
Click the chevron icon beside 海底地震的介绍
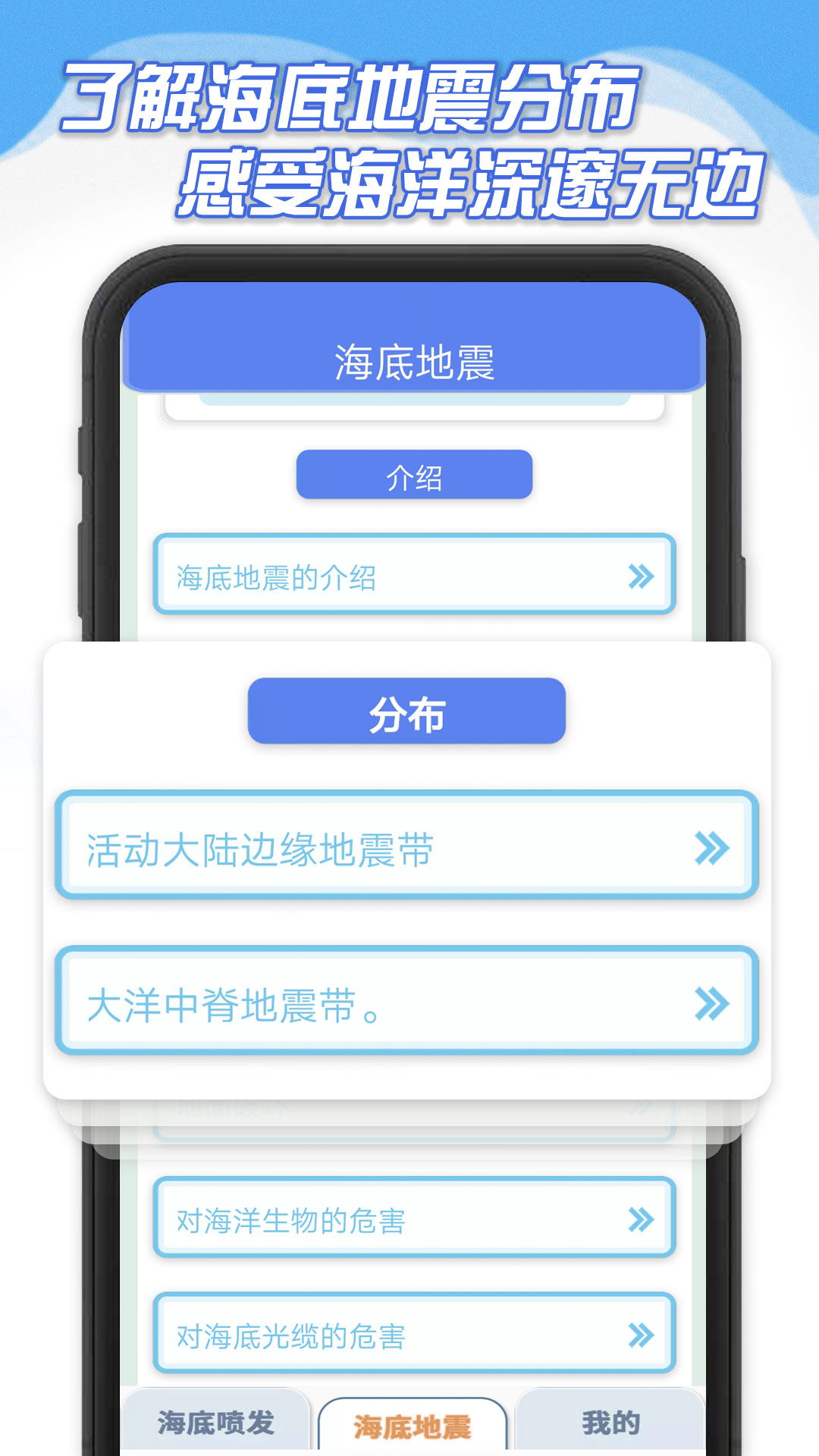pos(641,578)
